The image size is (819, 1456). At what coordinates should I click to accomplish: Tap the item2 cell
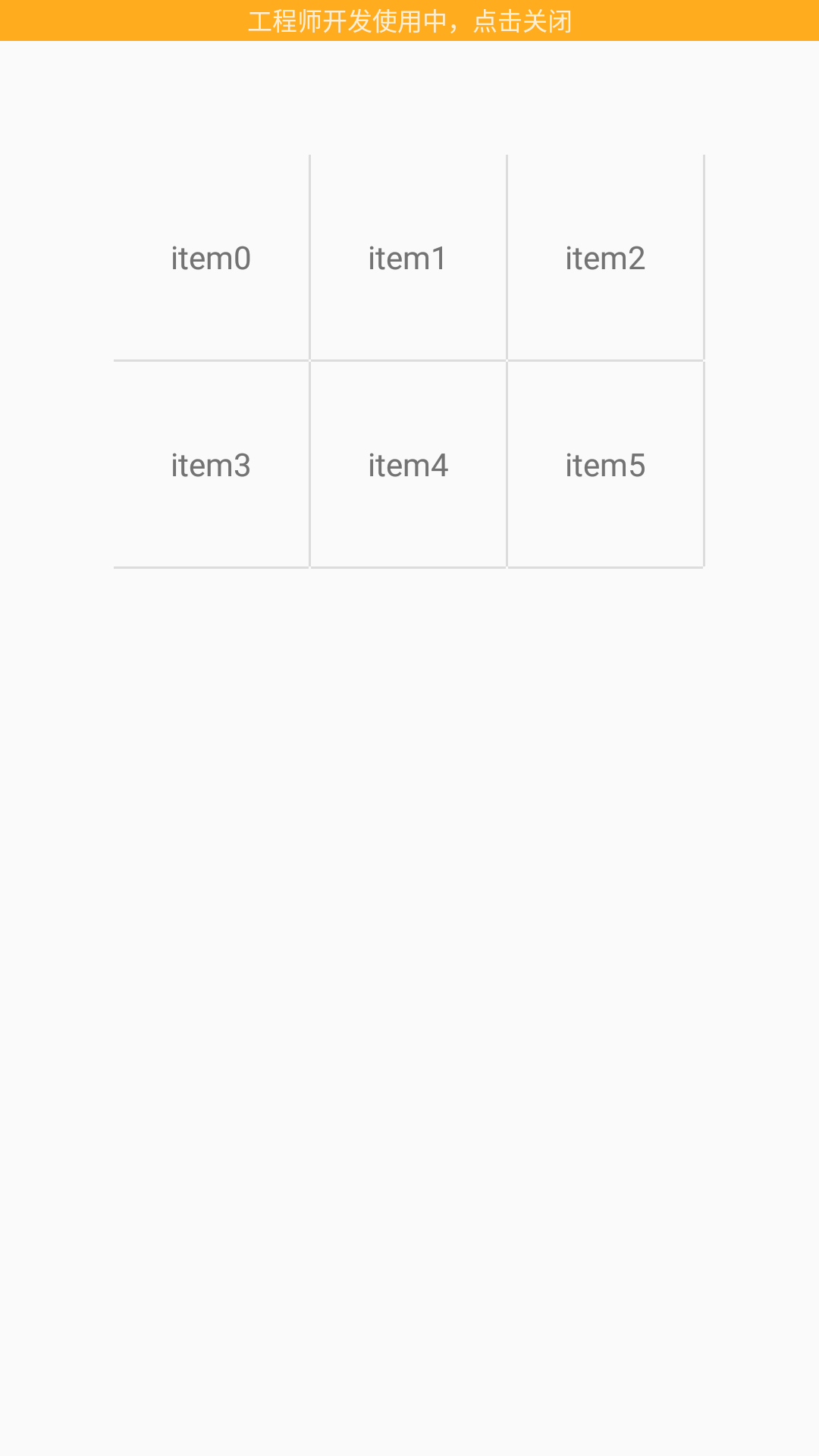[x=605, y=258]
